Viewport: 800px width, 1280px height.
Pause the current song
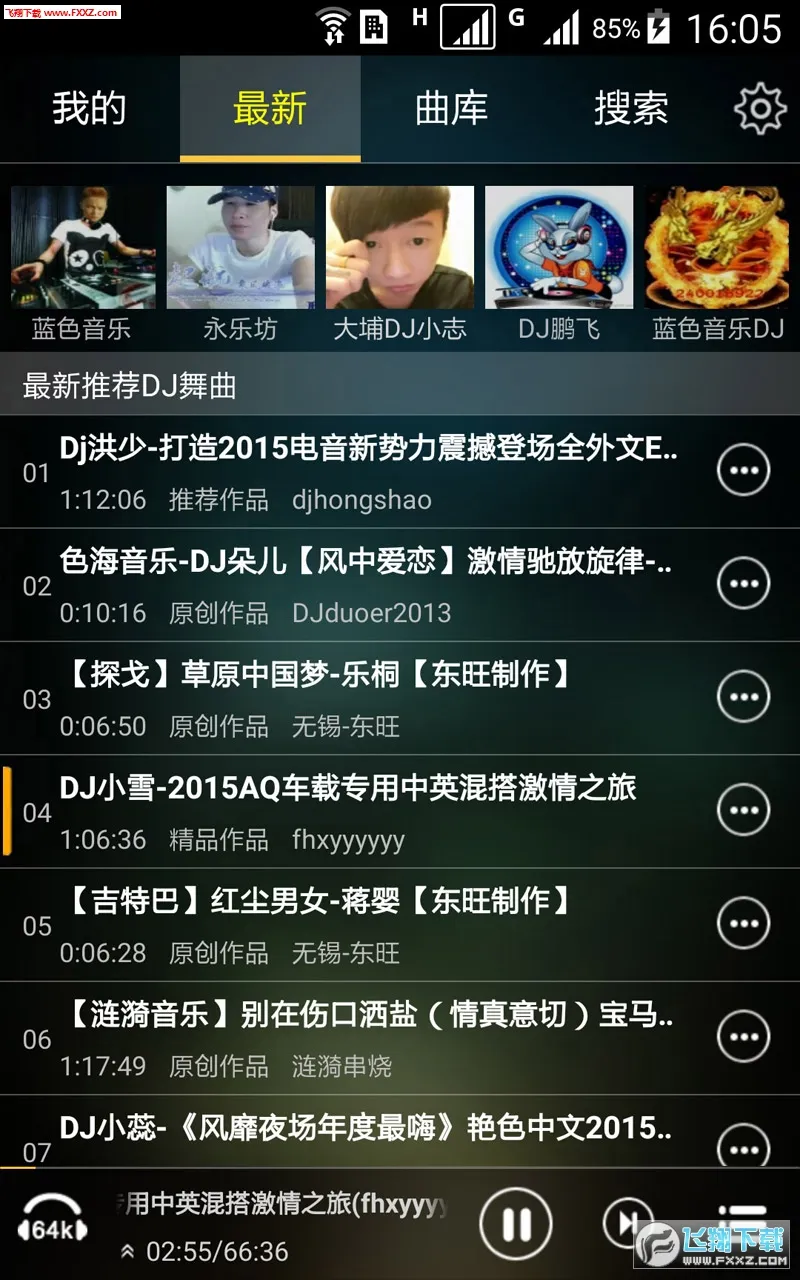[x=515, y=1223]
